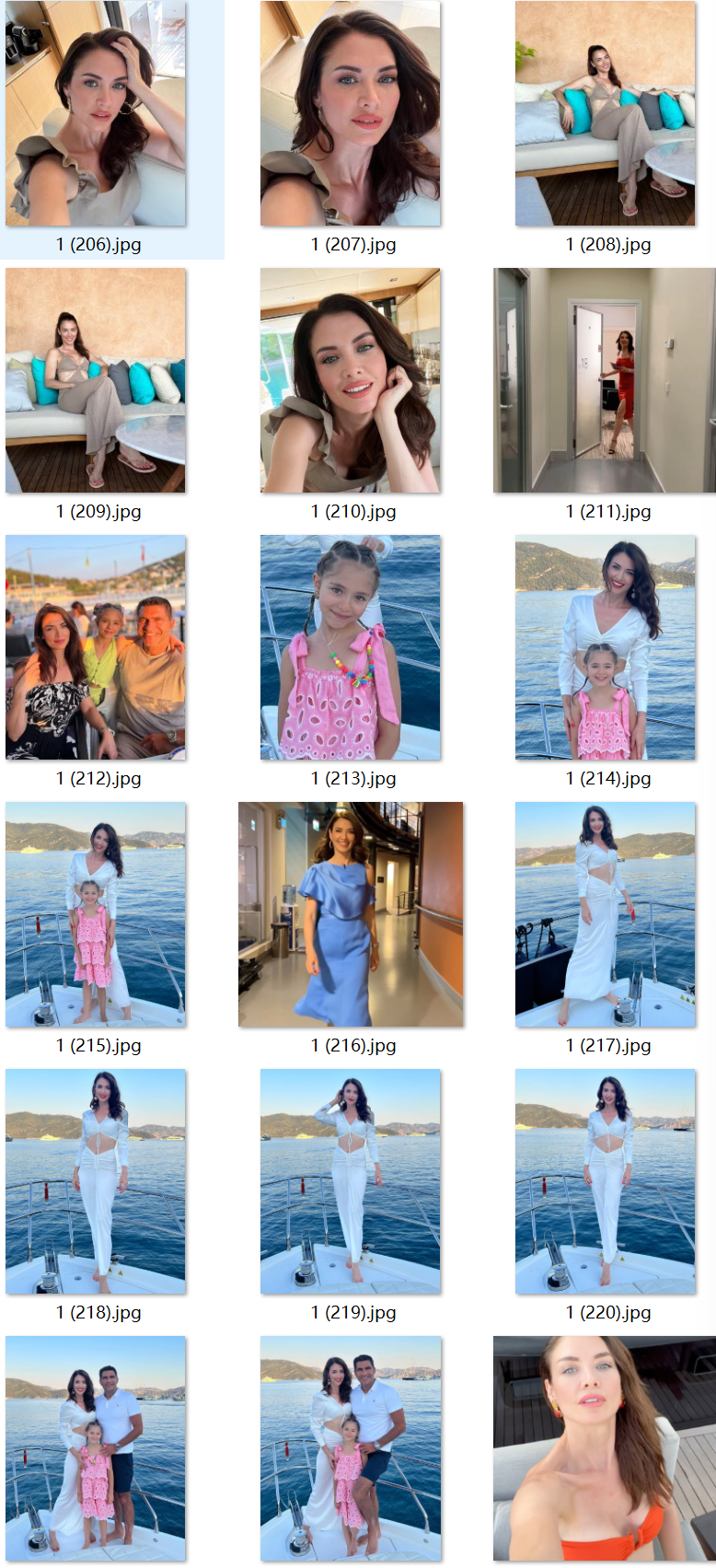
Task: Open photo 1 (218).jpg
Action: pyautogui.click(x=96, y=1181)
